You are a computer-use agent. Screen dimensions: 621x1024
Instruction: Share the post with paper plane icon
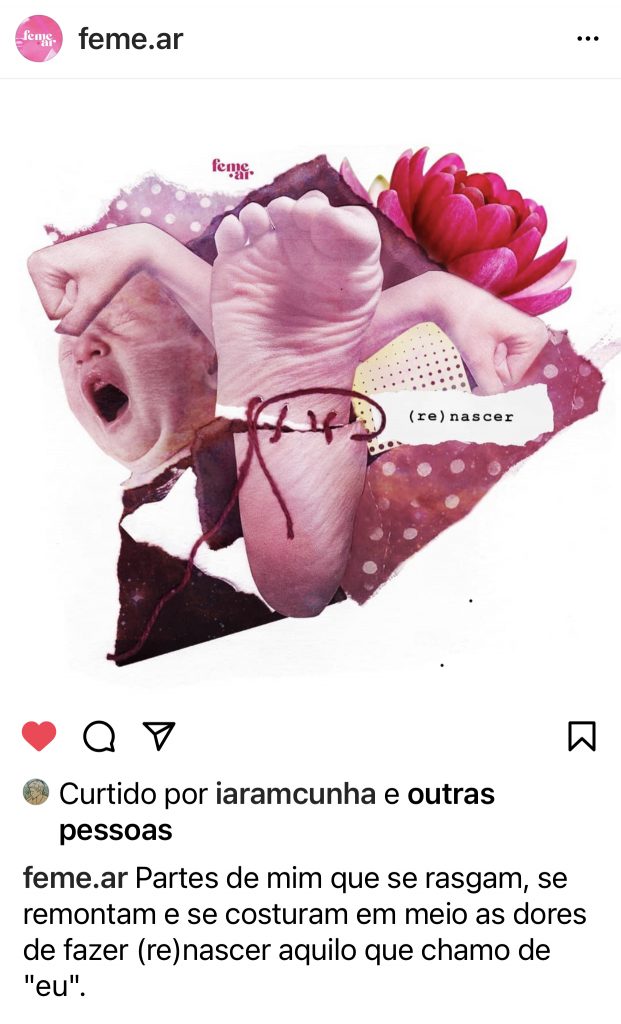159,737
